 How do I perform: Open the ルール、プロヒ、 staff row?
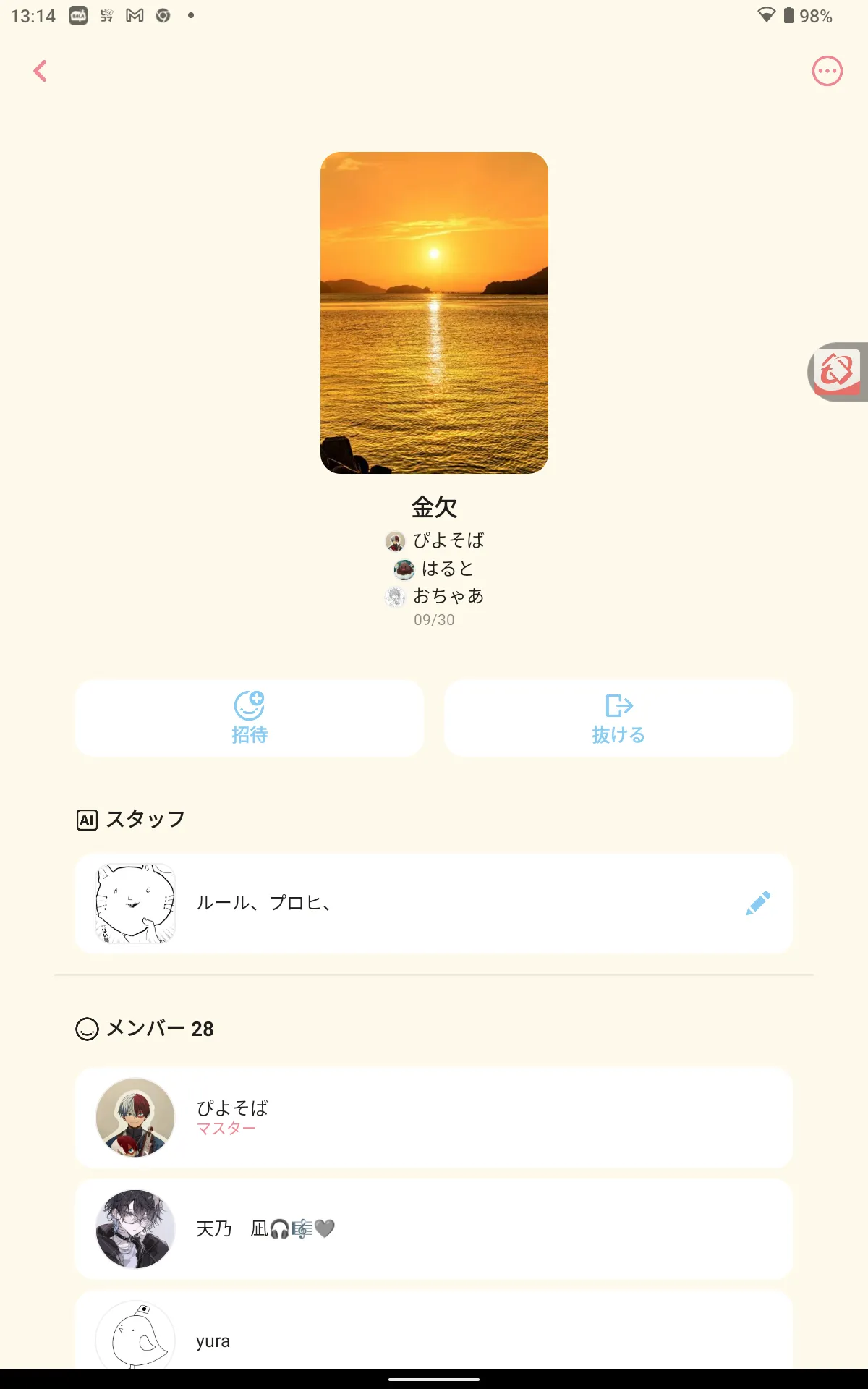pyautogui.click(x=434, y=903)
